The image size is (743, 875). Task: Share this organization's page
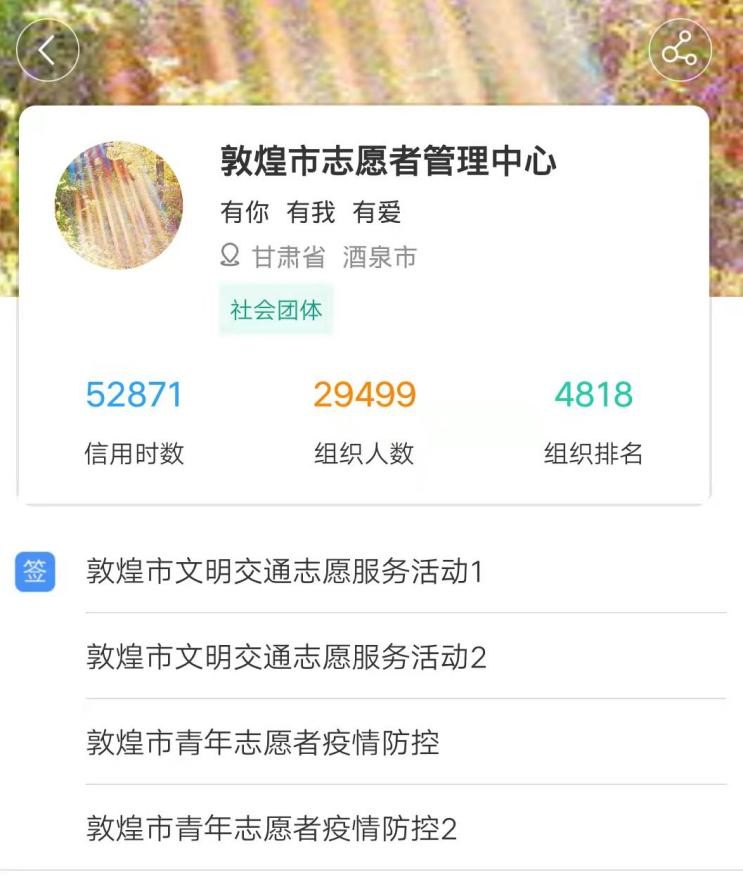point(680,50)
